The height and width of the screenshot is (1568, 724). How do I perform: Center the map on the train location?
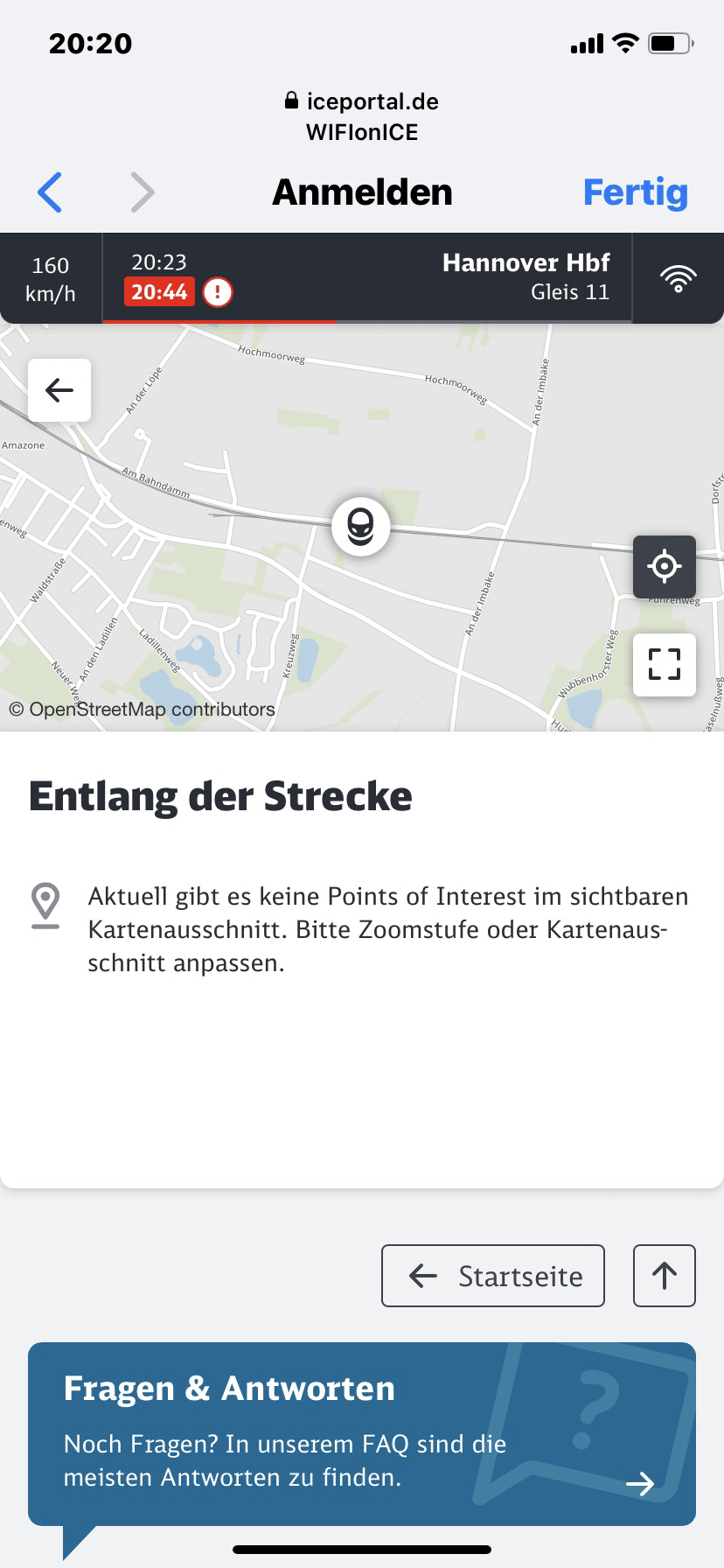[x=664, y=567]
